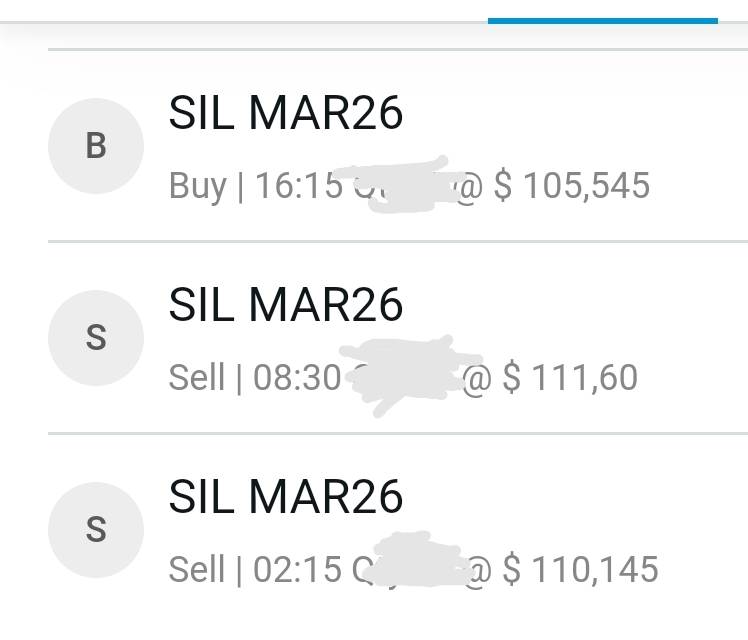View the 02:15 Sell order at $110,145

[x=400, y=531]
